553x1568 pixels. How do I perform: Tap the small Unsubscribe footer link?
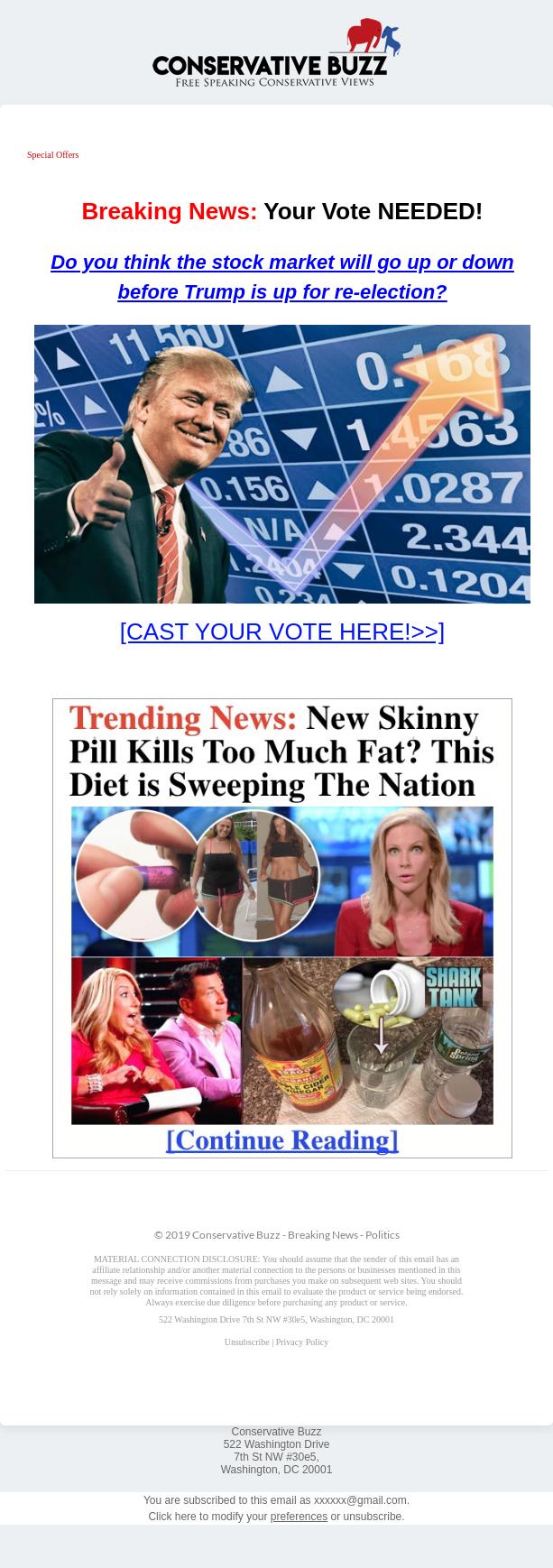coord(246,1342)
